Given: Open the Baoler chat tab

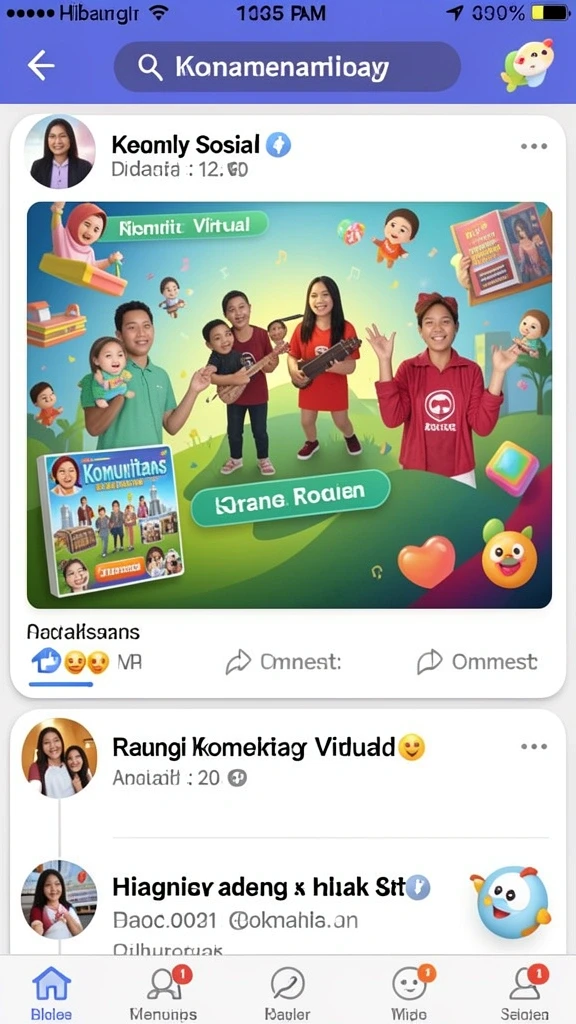Looking at the screenshot, I should coord(287,993).
